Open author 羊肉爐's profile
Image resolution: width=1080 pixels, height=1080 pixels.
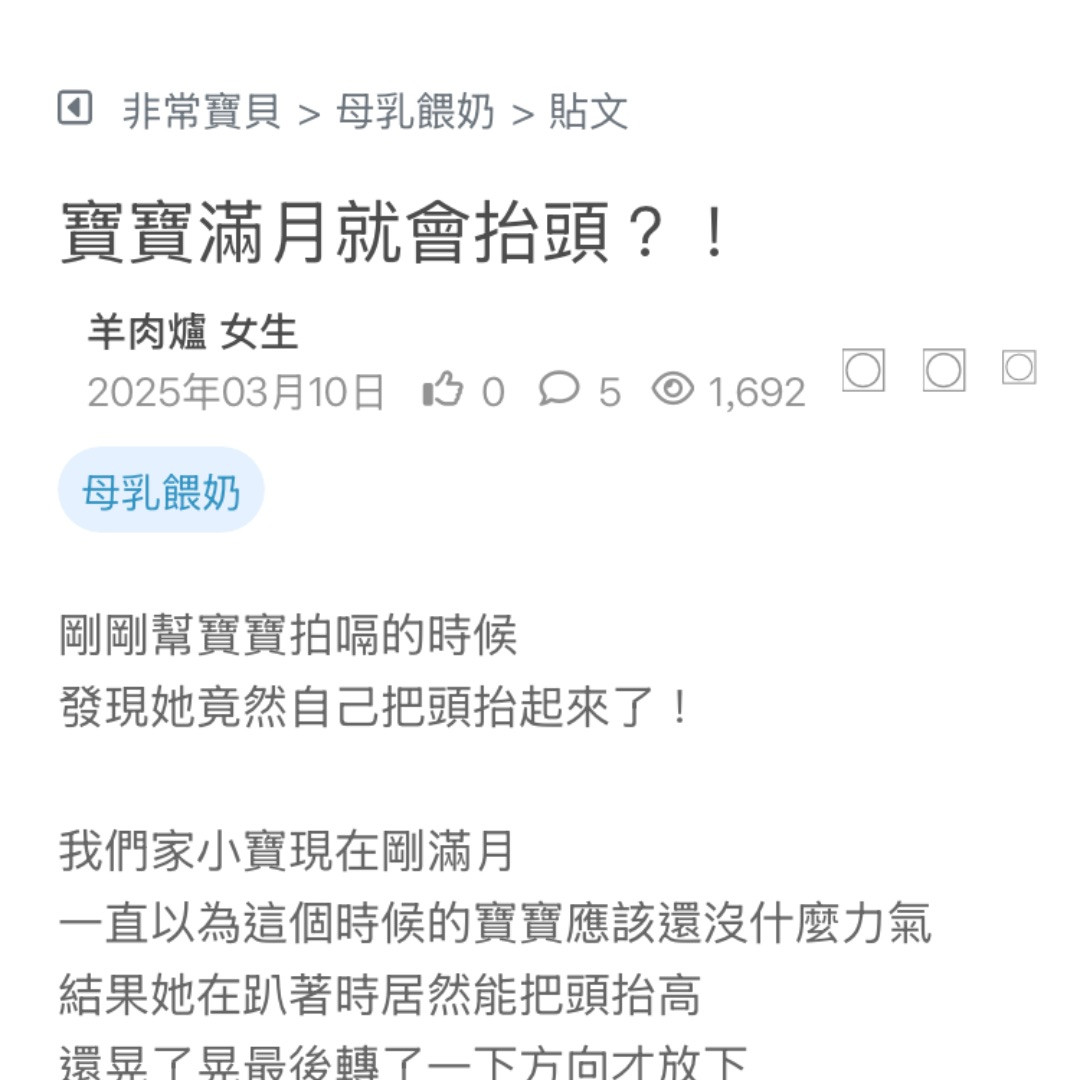tap(146, 332)
